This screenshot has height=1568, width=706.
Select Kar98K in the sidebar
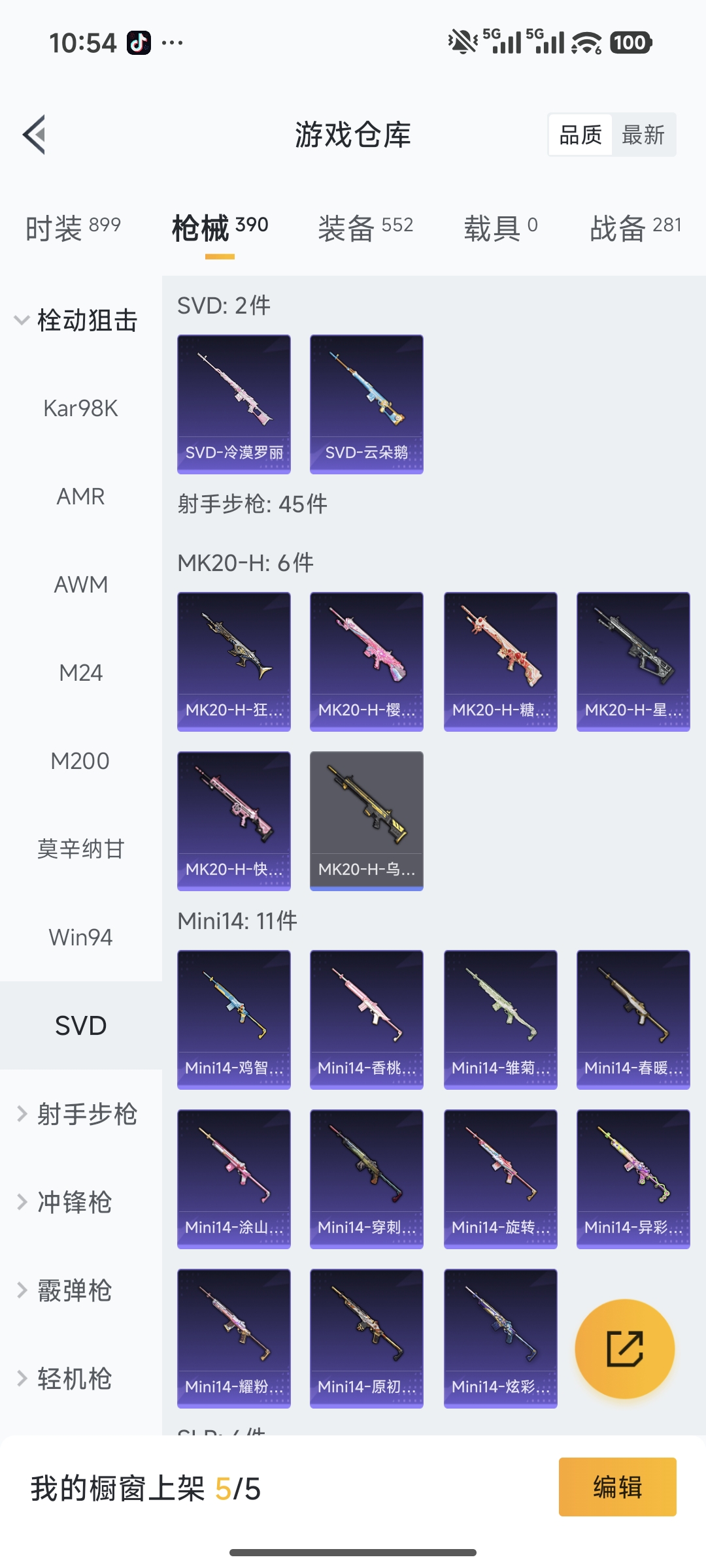pyautogui.click(x=80, y=408)
